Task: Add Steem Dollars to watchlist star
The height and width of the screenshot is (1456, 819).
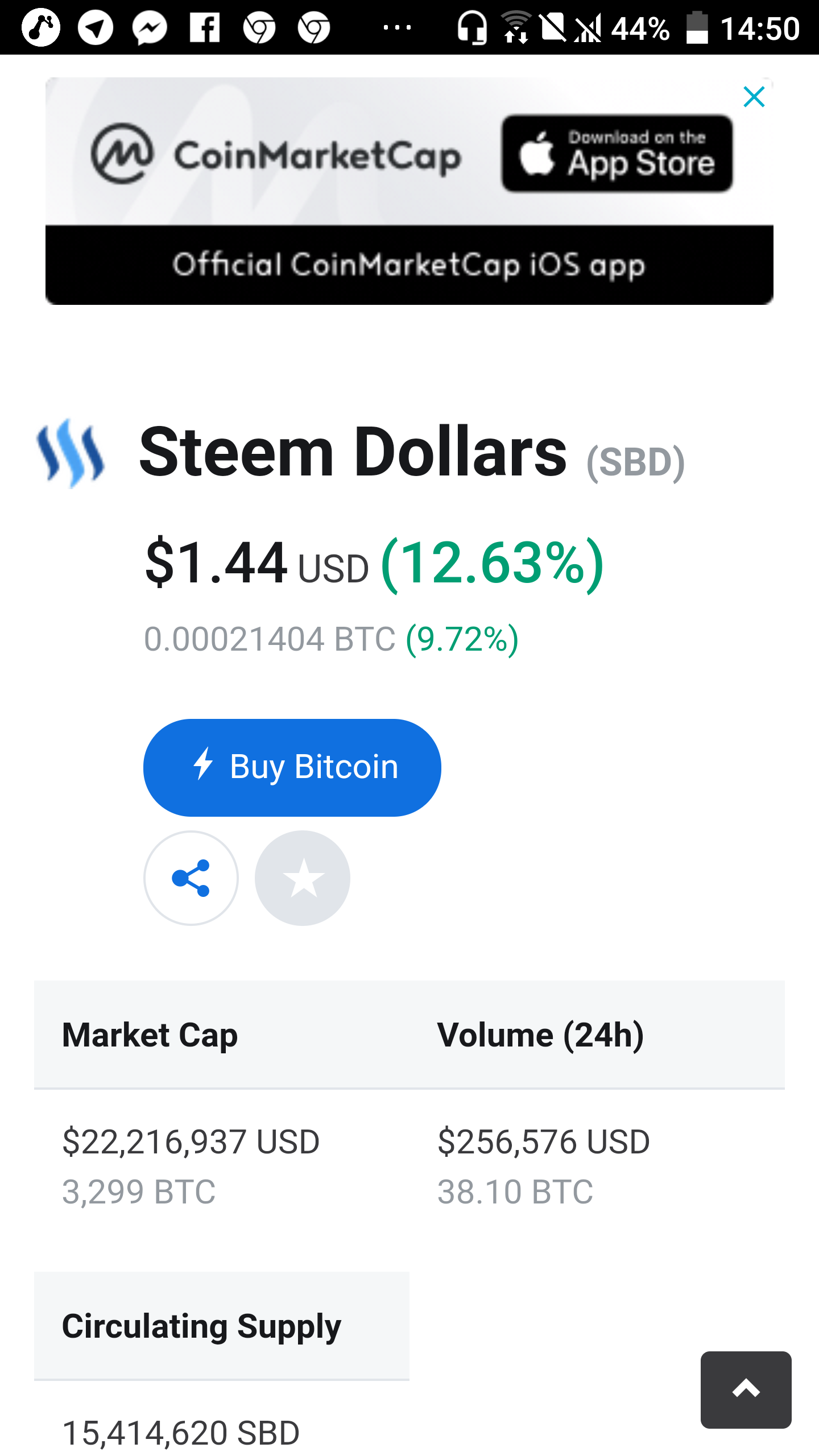Action: pos(303,878)
